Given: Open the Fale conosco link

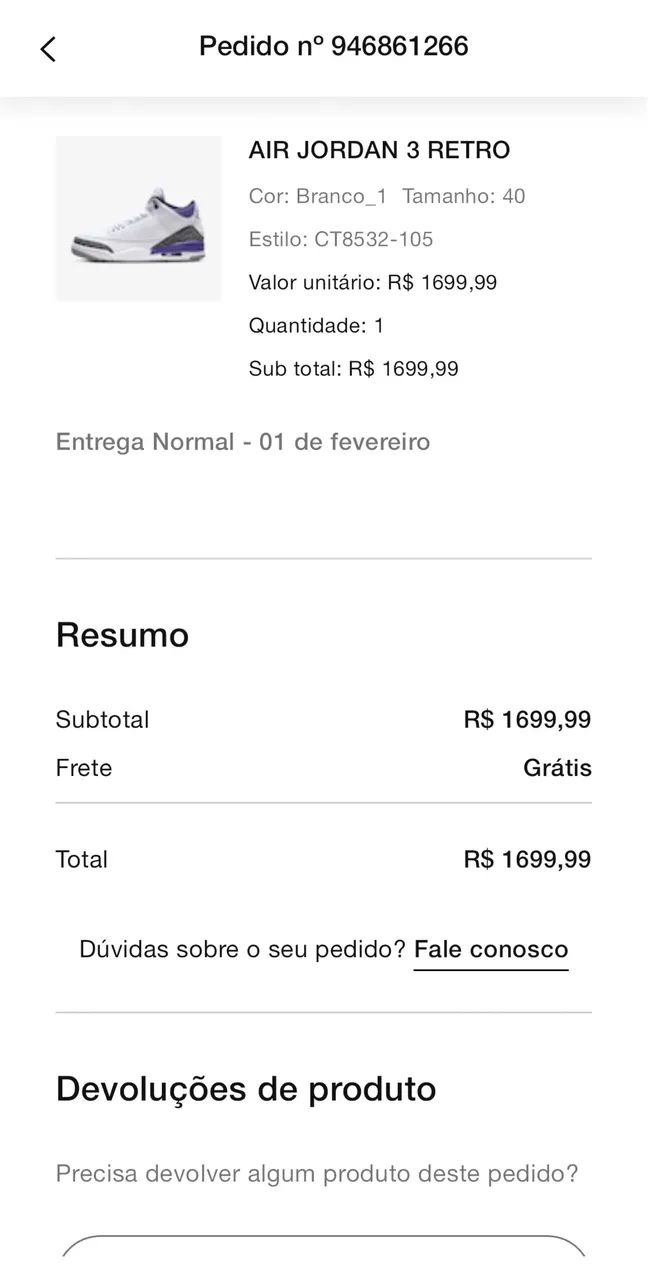Looking at the screenshot, I should [x=491, y=950].
